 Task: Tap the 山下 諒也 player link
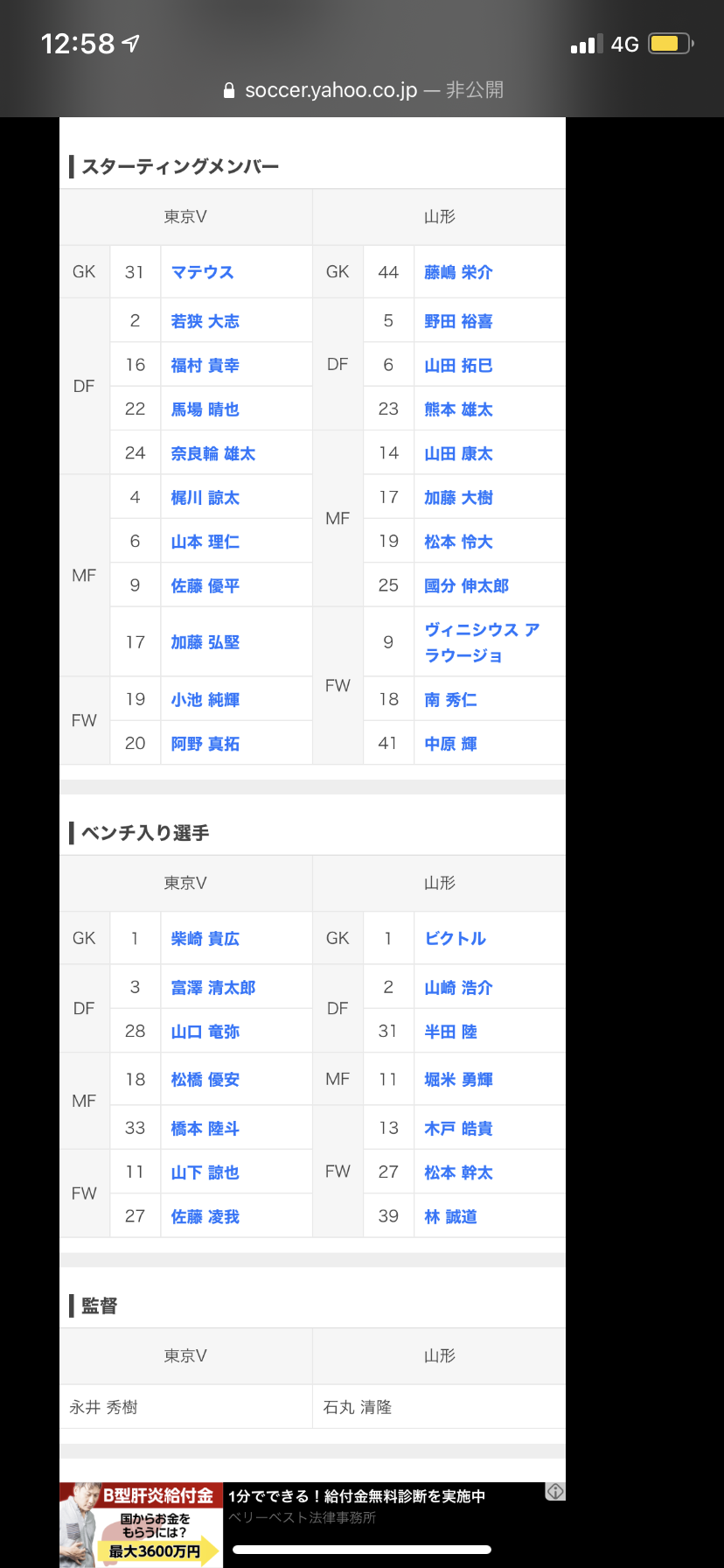coord(205,1172)
